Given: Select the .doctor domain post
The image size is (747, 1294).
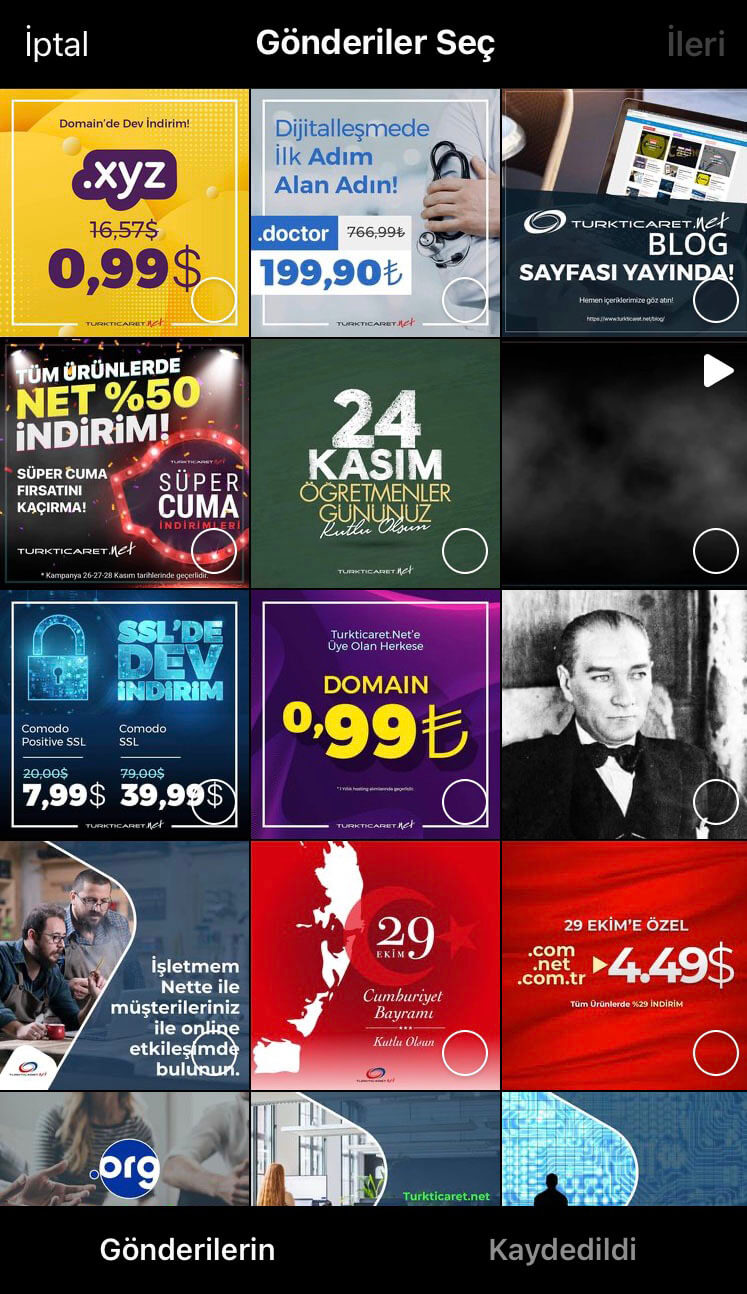Looking at the screenshot, I should [x=374, y=212].
